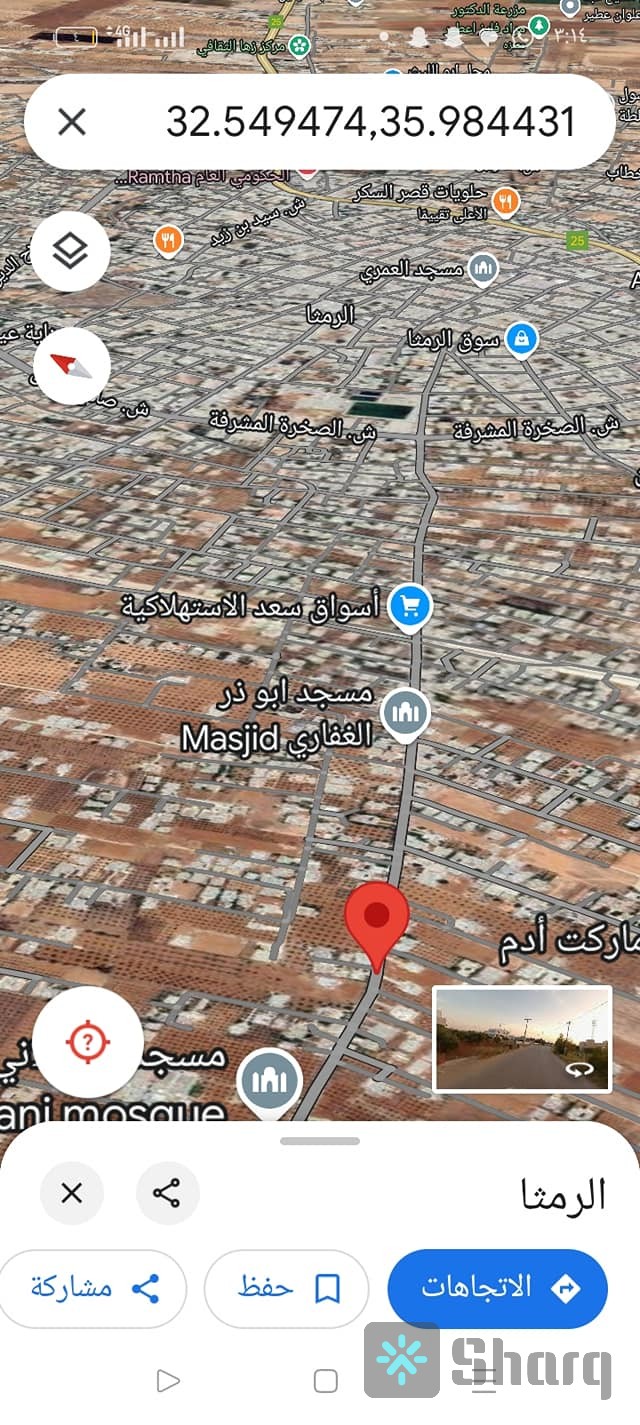640x1425 pixels.
Task: Select the سوق الرمثا shopping marker
Action: [520, 340]
